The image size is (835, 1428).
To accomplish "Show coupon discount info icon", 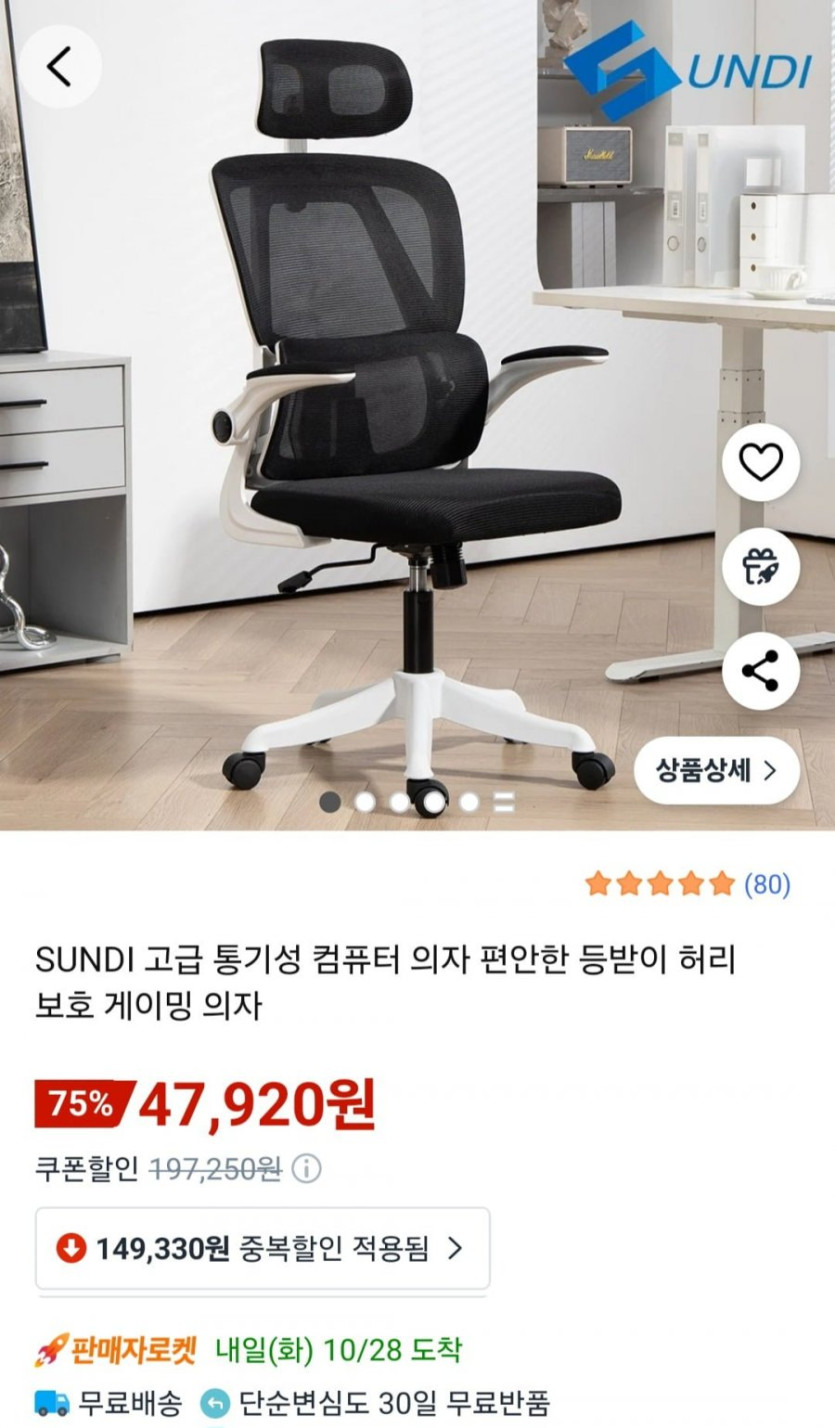I will pos(307,1168).
